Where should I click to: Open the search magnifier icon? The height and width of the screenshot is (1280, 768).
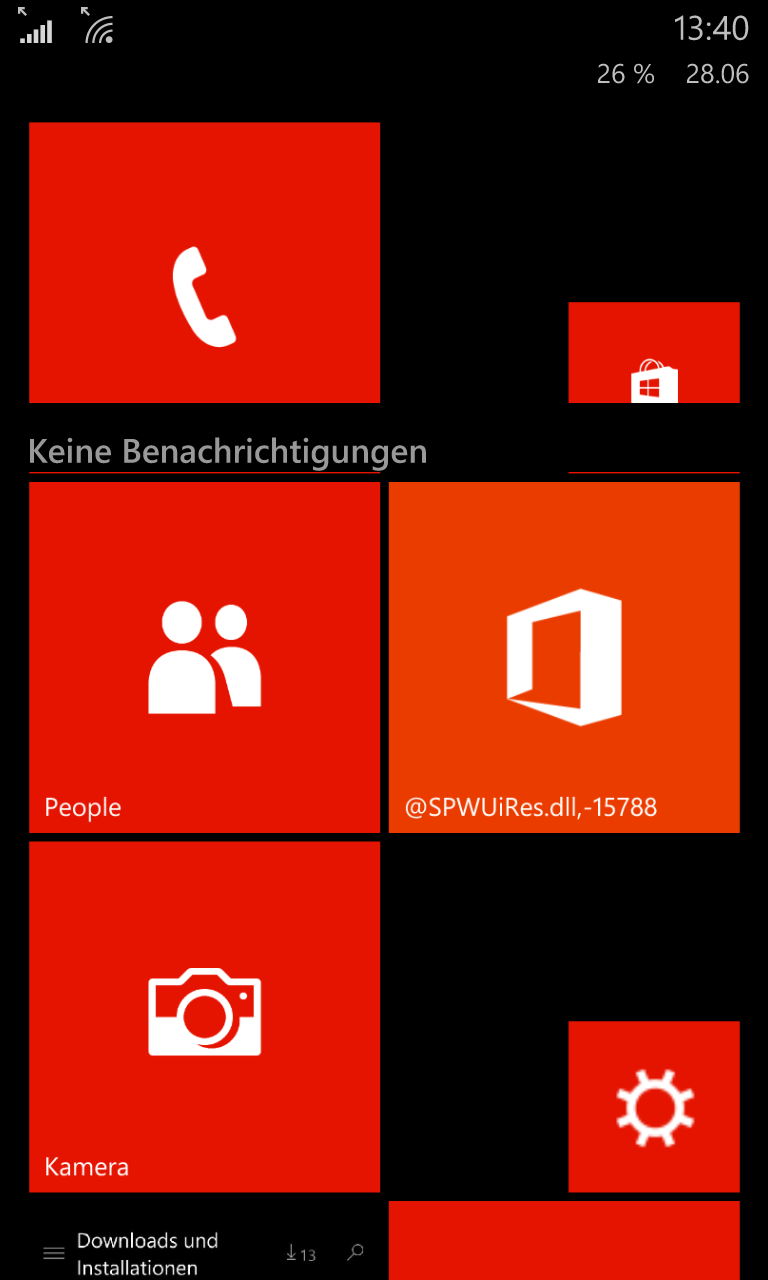coord(355,1252)
